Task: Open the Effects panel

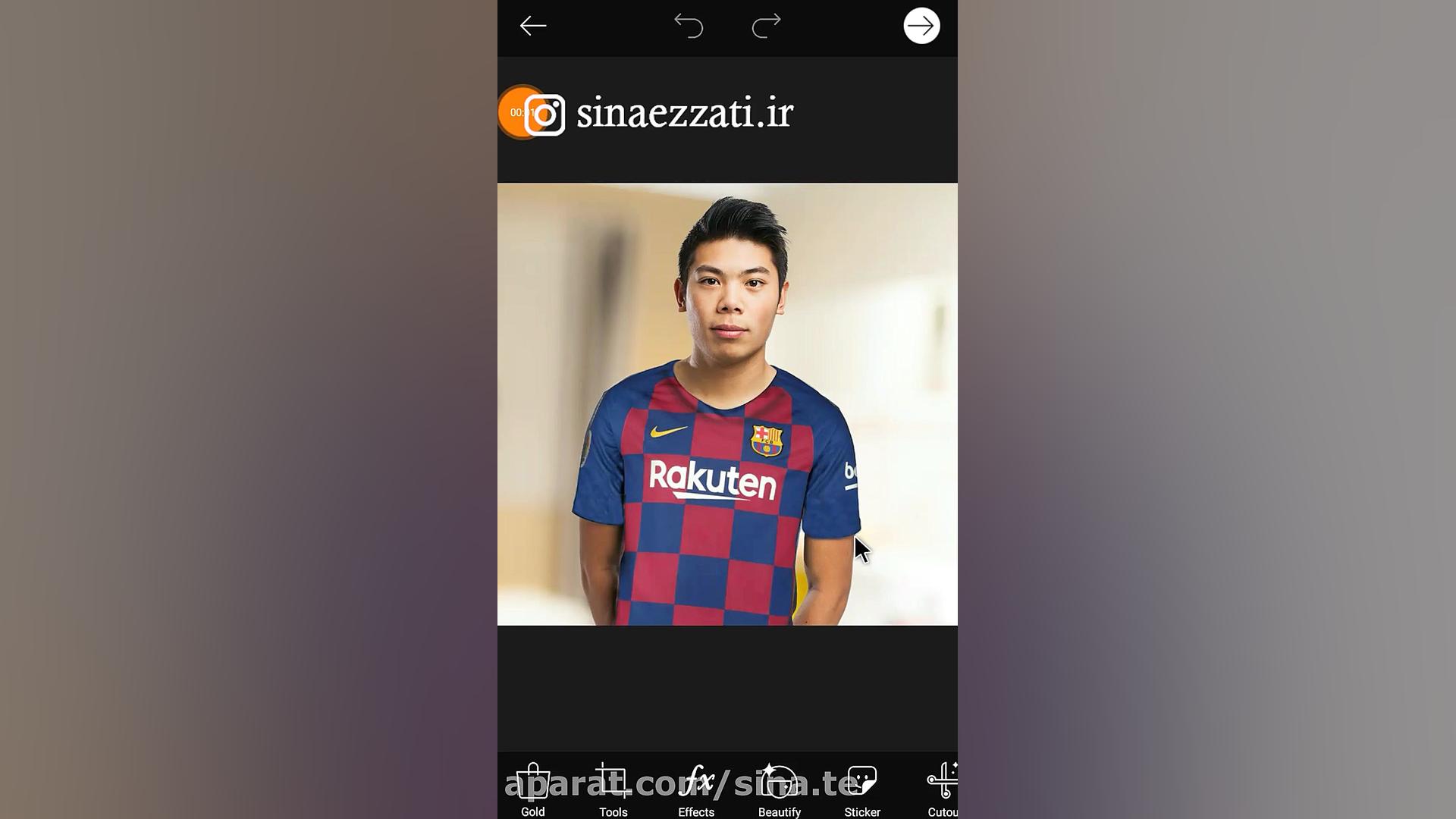Action: (x=696, y=789)
